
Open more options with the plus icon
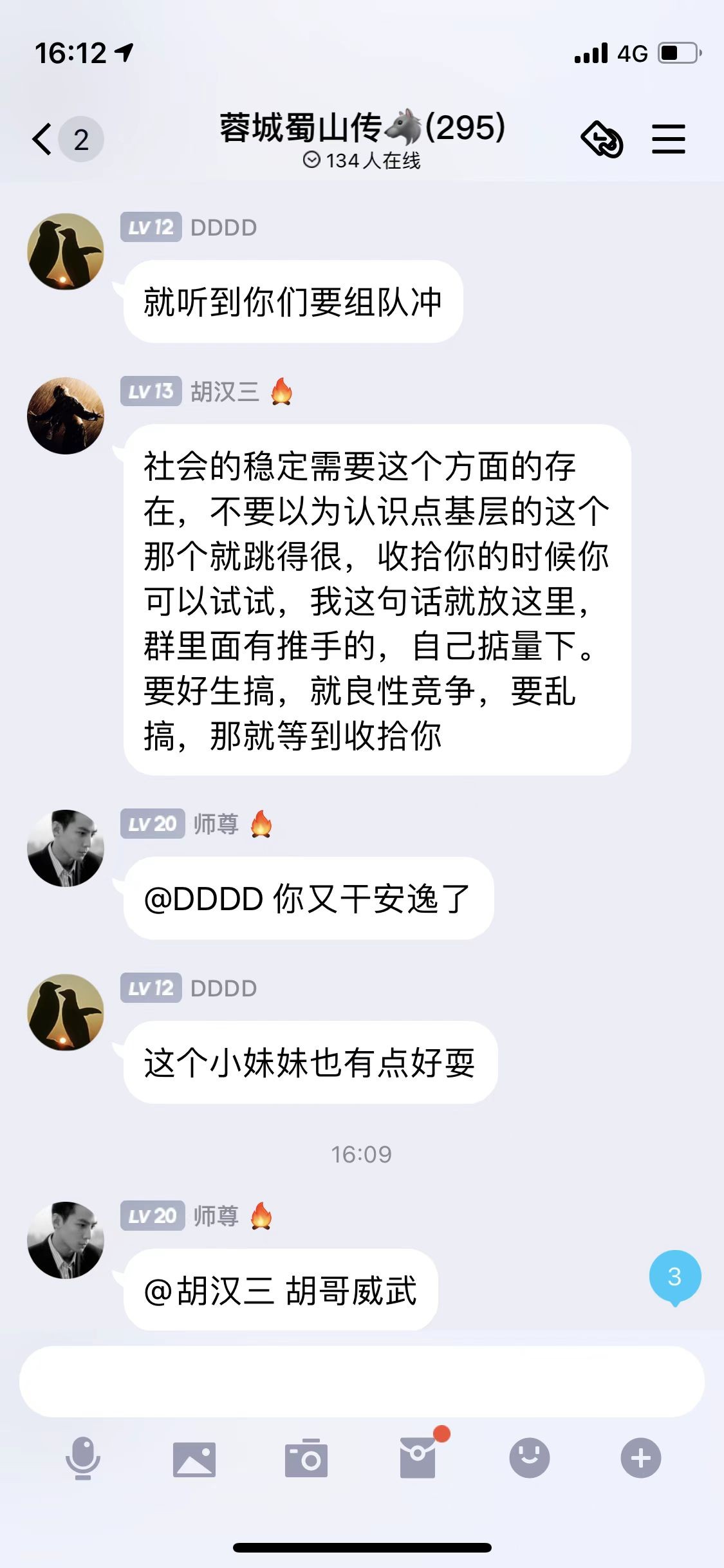pyautogui.click(x=641, y=1457)
